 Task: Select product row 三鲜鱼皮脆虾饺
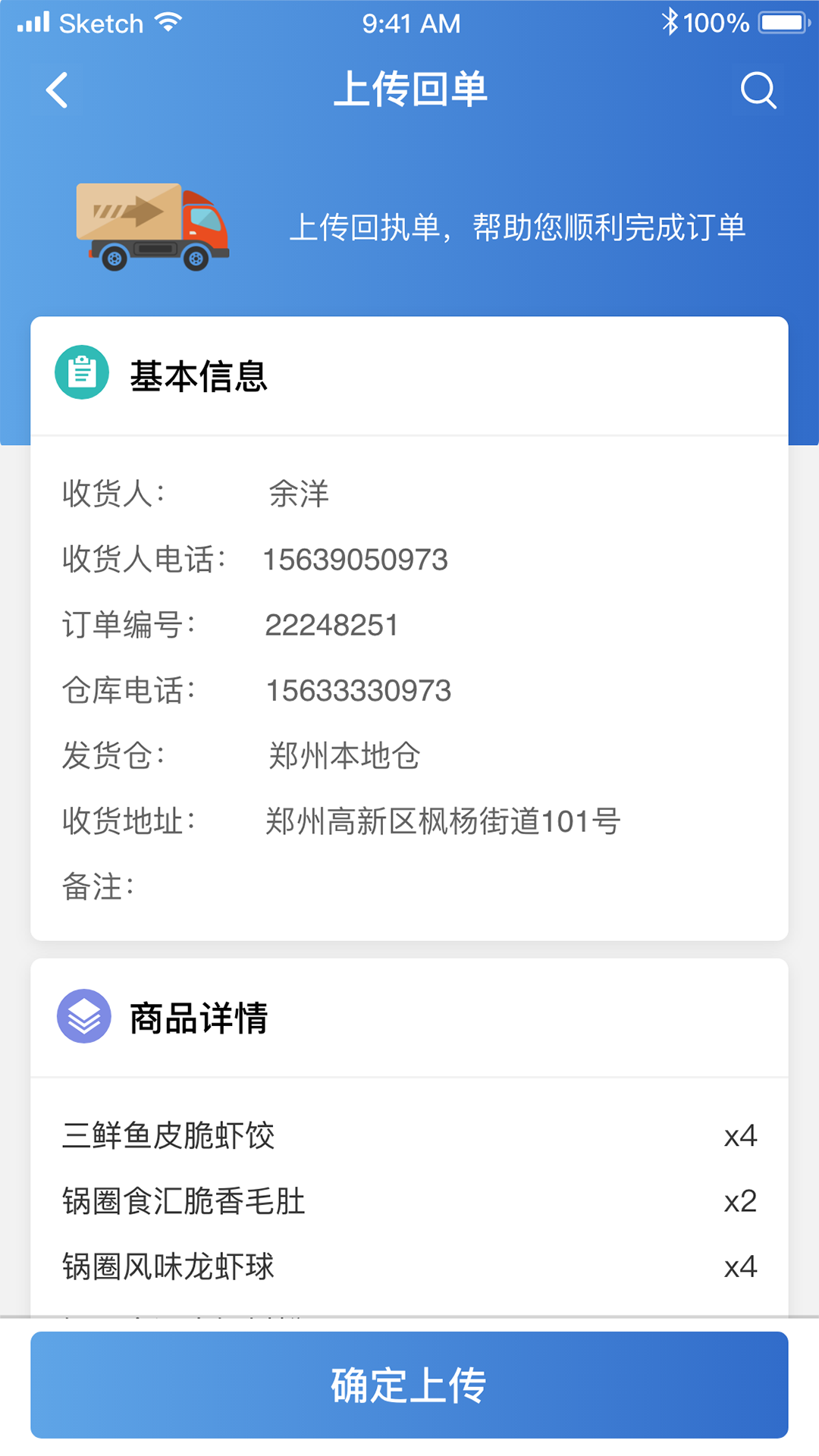(170, 1135)
